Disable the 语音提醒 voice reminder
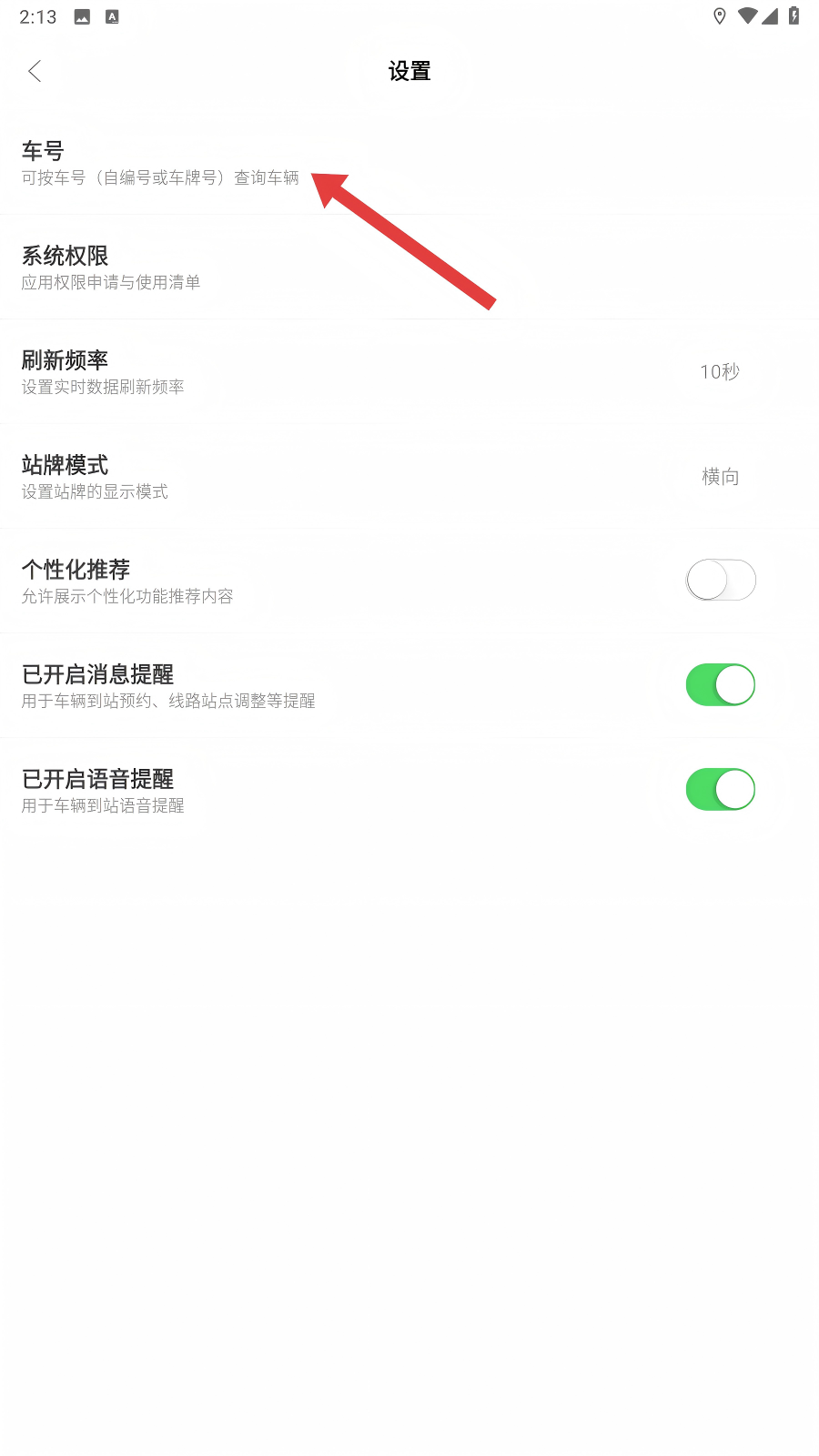 click(x=720, y=790)
